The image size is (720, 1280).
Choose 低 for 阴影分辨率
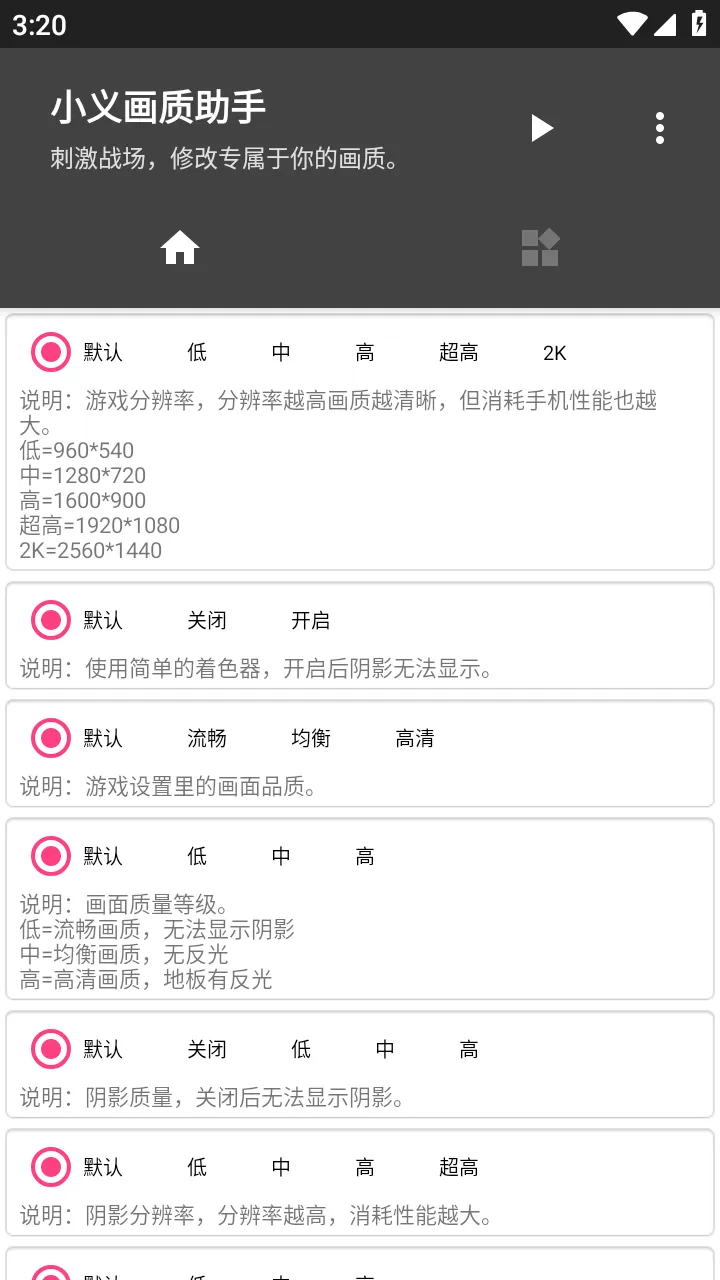197,1168
